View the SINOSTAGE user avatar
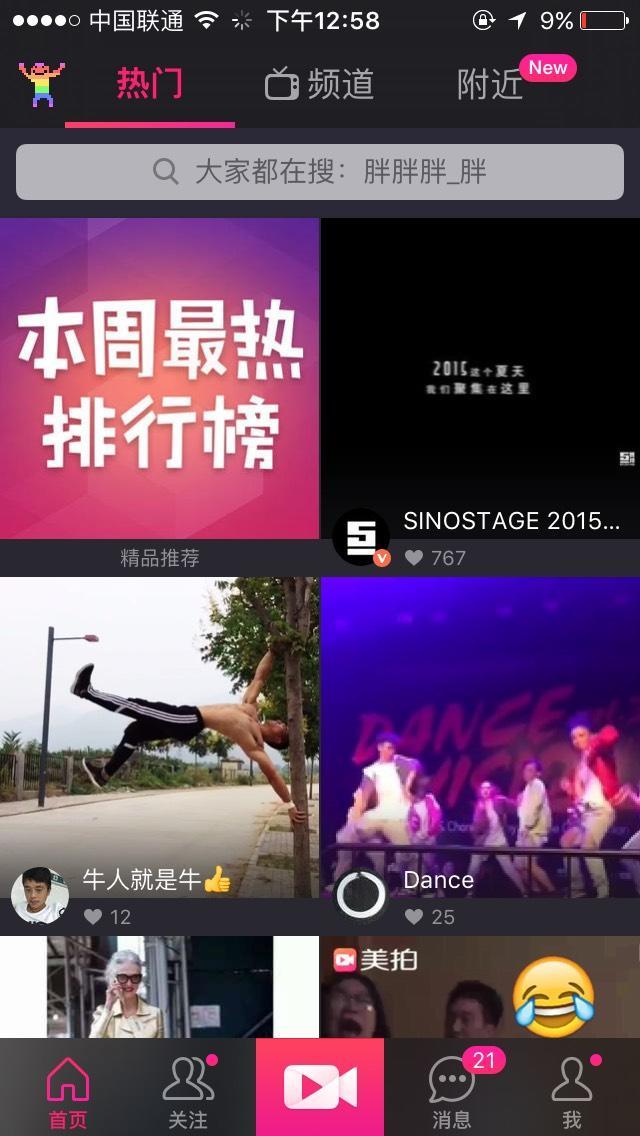The width and height of the screenshot is (640, 1136). coord(360,538)
